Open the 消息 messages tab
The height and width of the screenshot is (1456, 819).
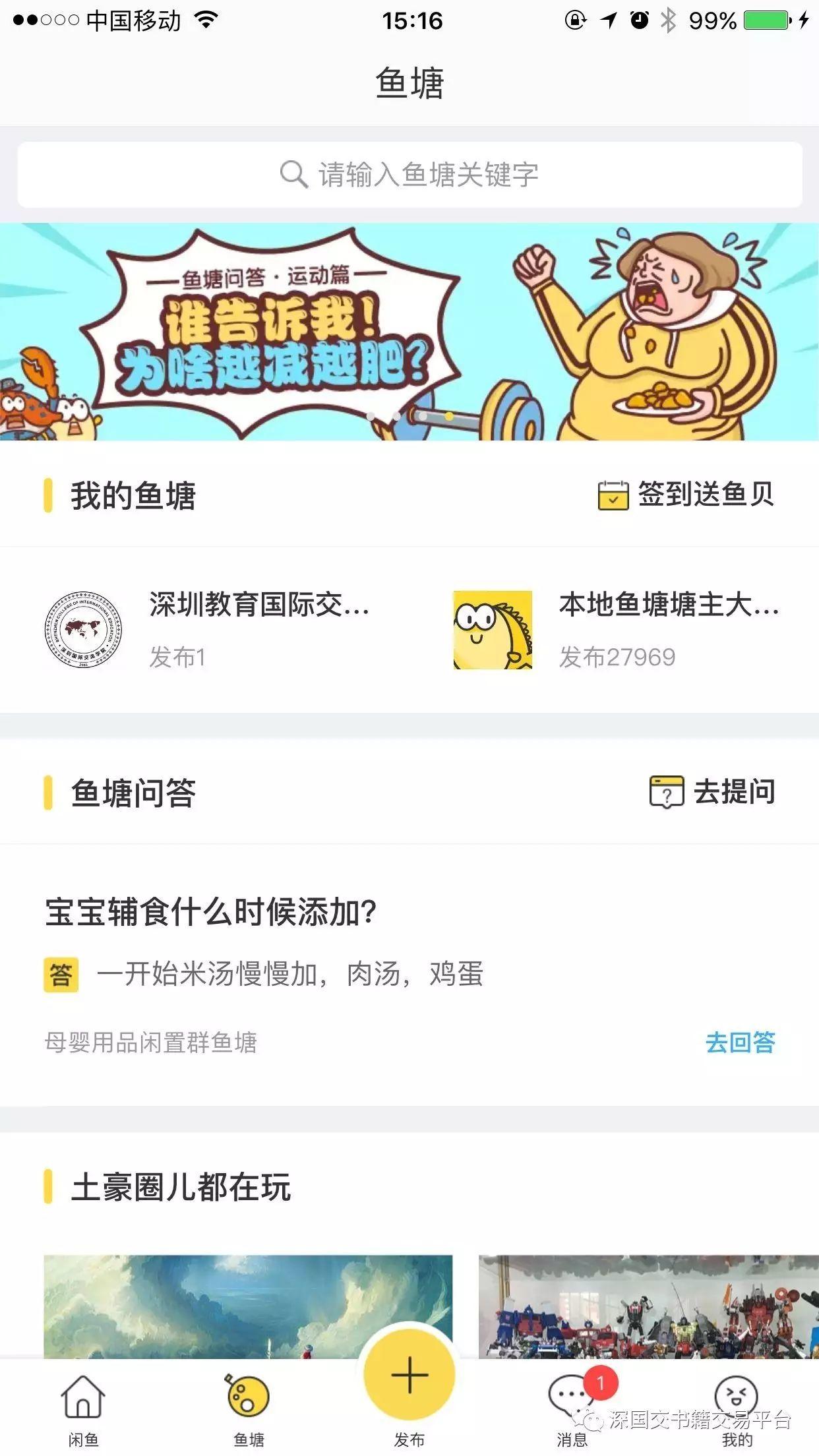coord(572,1409)
